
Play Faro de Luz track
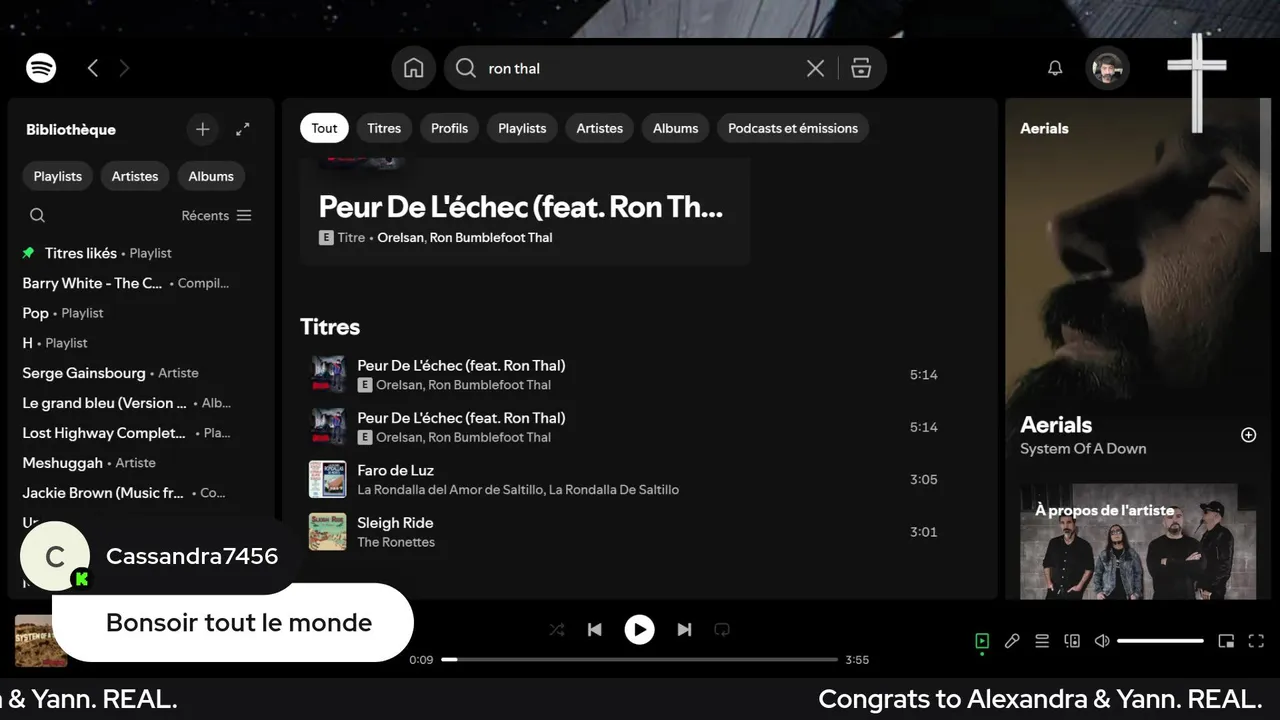[395, 471]
